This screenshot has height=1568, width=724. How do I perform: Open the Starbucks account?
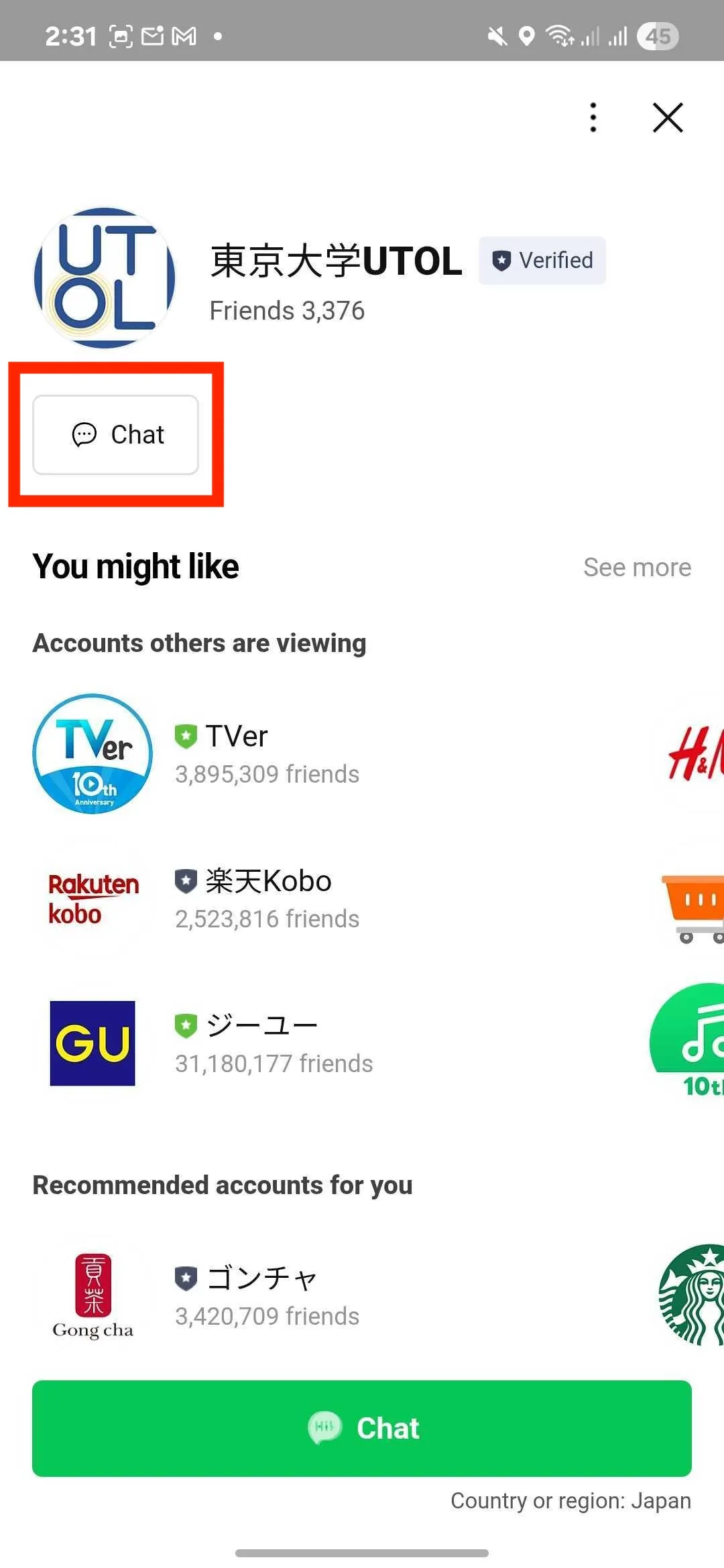tap(694, 1295)
